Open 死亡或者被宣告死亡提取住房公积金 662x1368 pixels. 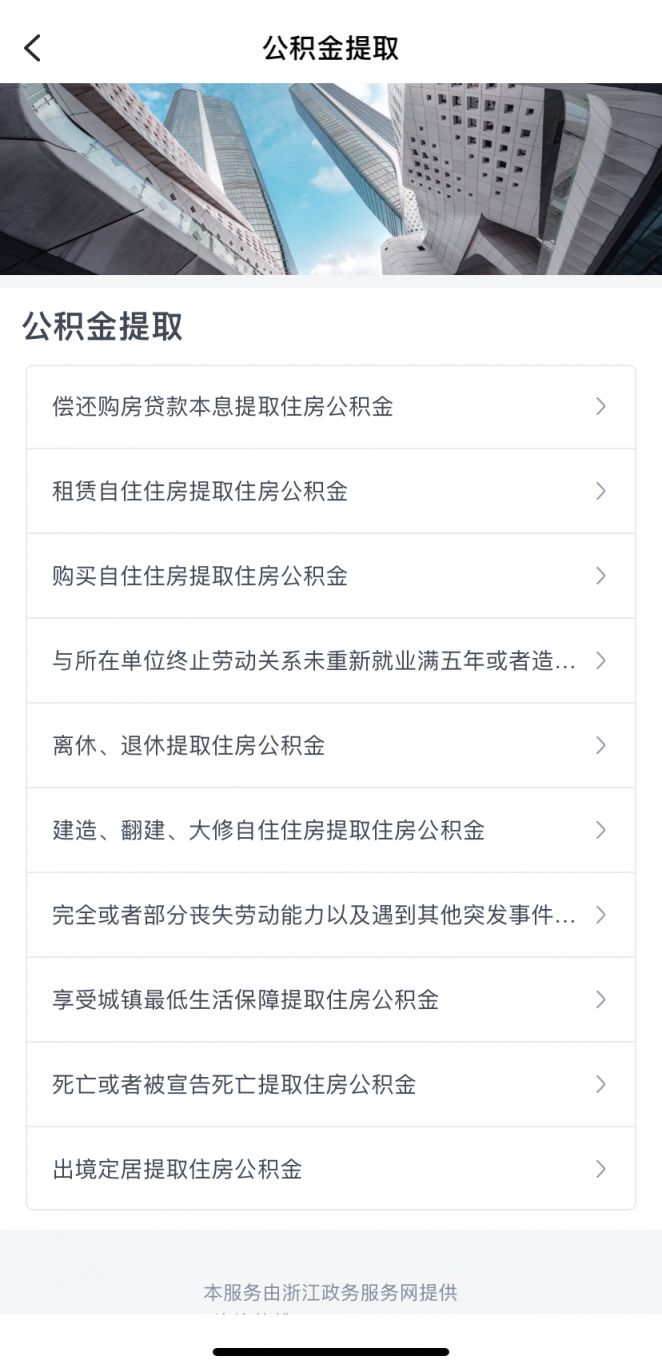[x=330, y=1084]
